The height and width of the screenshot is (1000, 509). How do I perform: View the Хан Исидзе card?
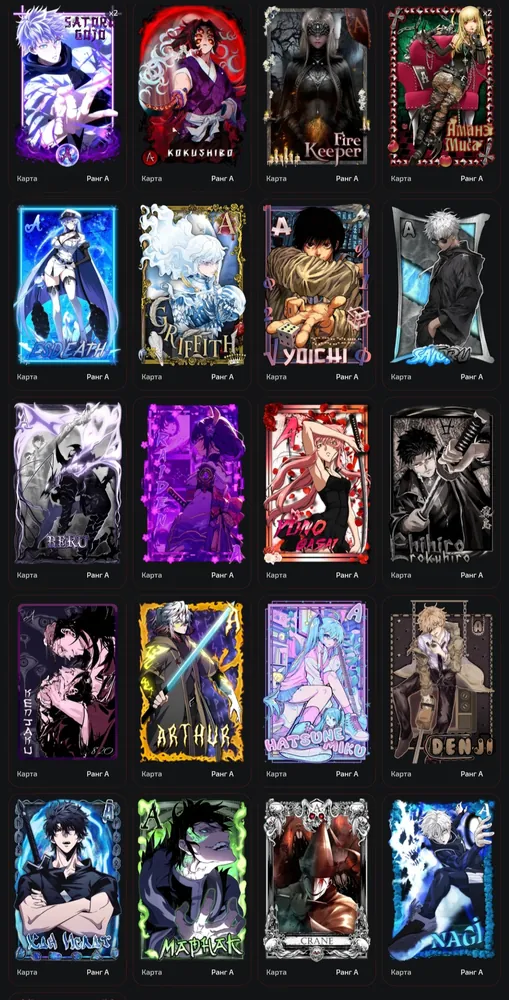point(66,880)
